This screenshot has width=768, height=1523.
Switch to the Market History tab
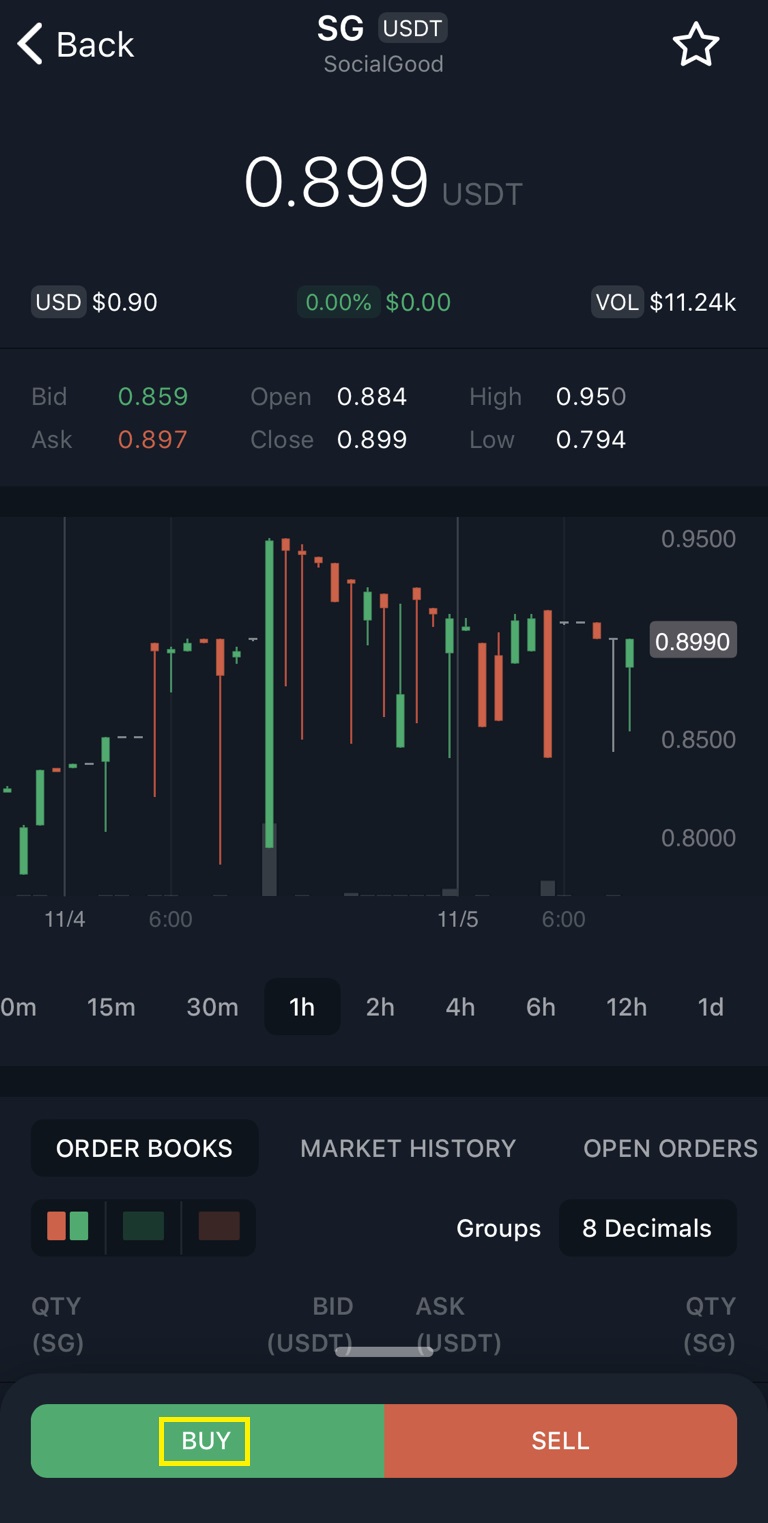tap(408, 1148)
